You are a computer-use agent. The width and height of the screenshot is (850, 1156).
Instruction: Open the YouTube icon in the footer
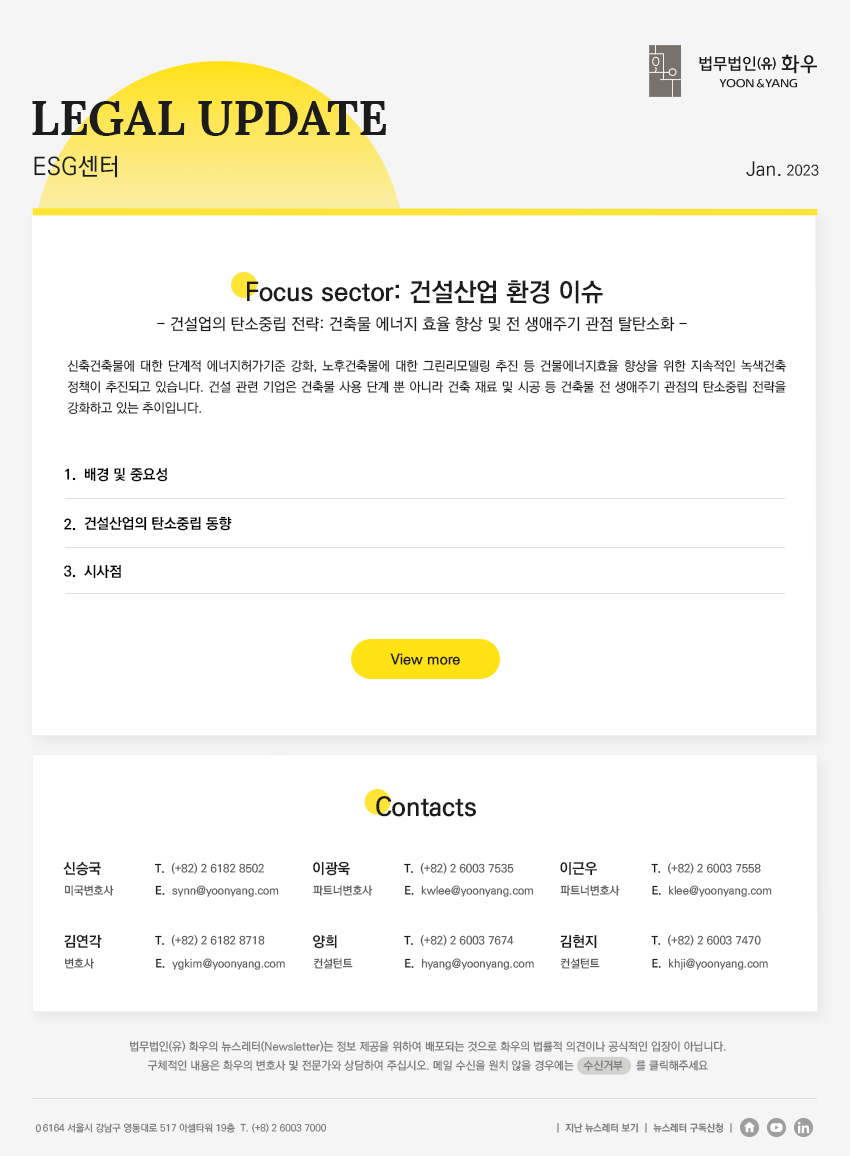pyautogui.click(x=776, y=1128)
